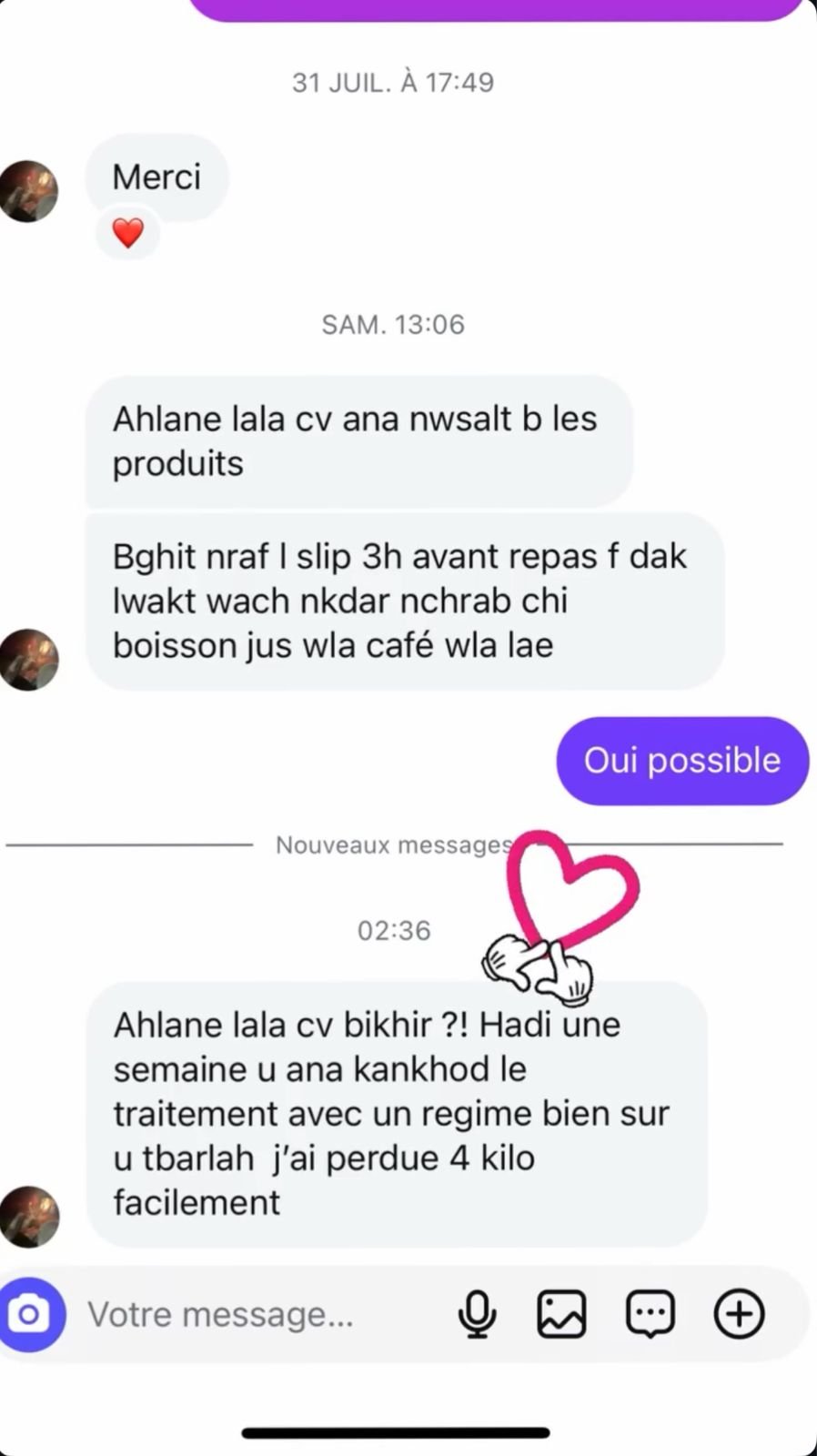
Task: View the heart reaction under "Merci"
Action: tap(127, 233)
